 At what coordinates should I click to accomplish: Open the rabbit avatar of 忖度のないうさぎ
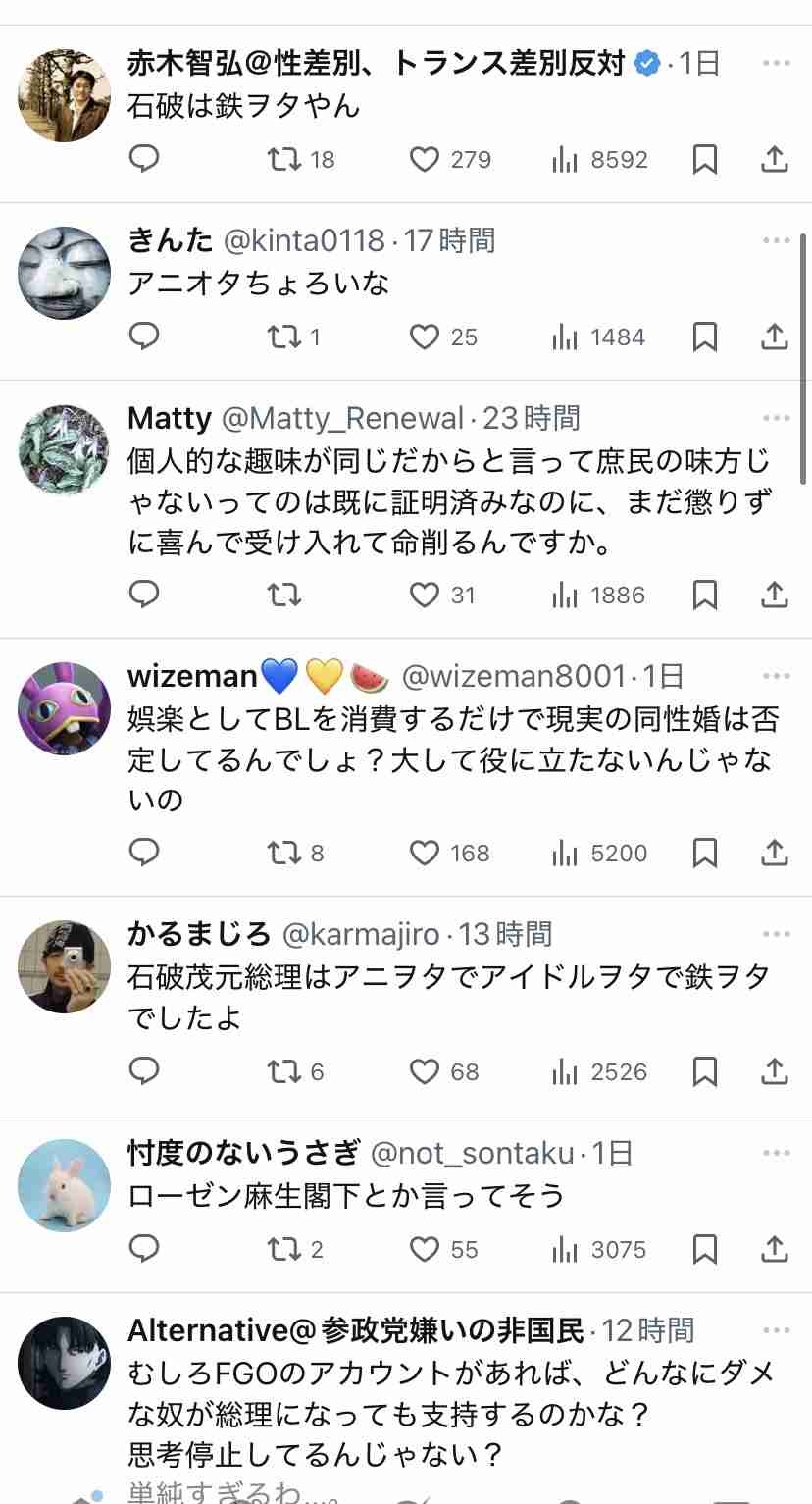click(65, 1185)
